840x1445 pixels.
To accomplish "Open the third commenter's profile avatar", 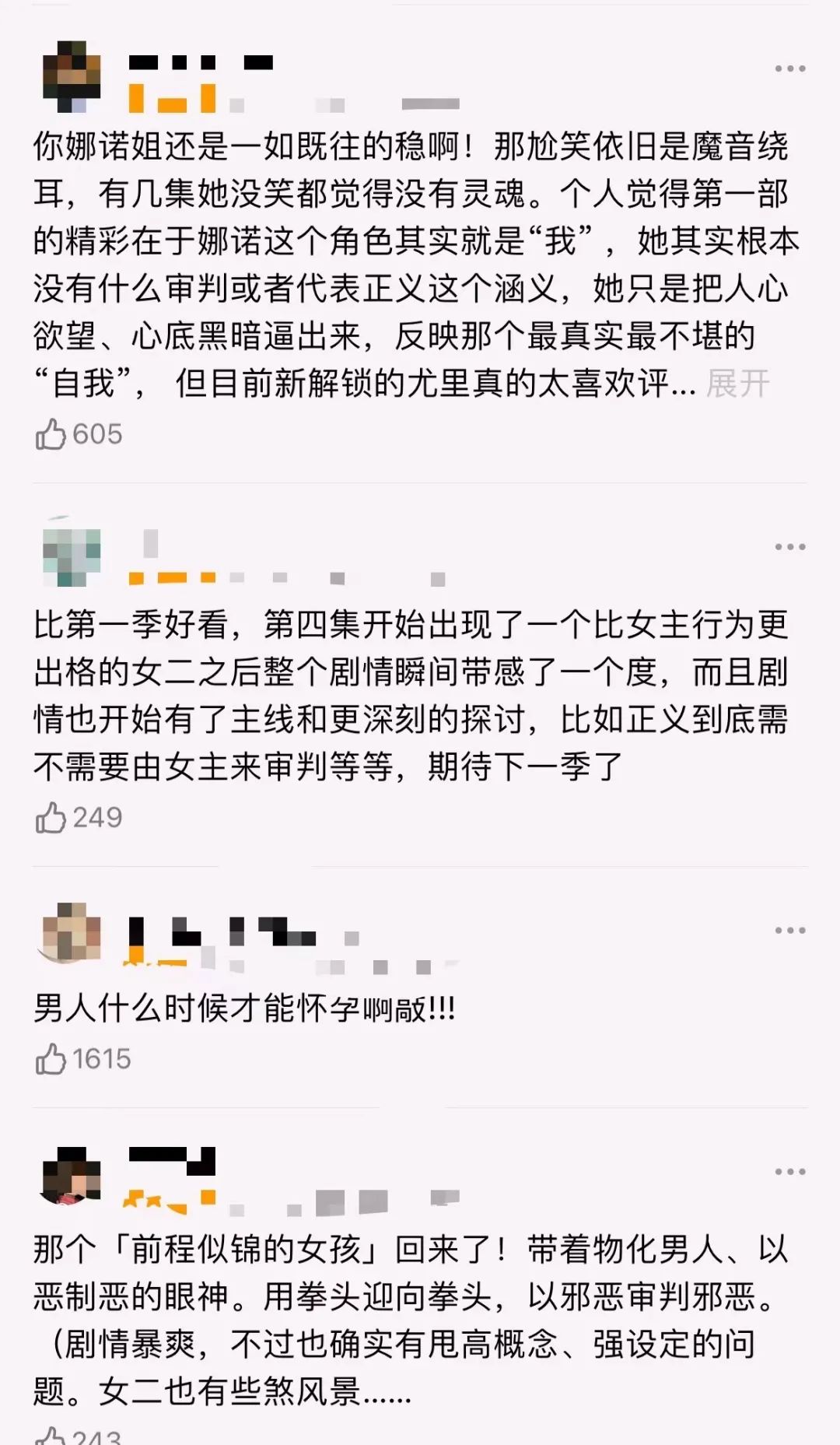I will click(70, 934).
